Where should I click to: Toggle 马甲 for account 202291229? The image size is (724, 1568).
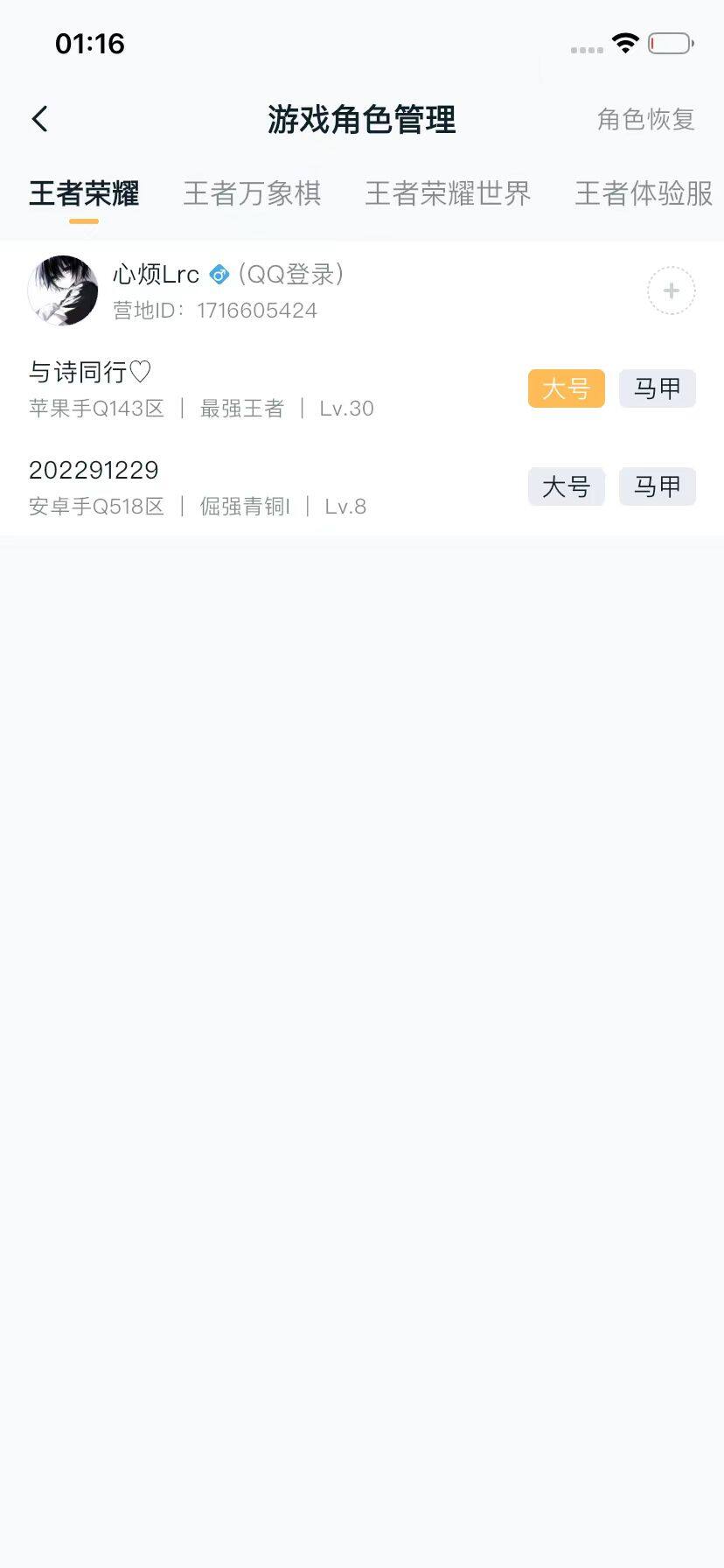657,486
